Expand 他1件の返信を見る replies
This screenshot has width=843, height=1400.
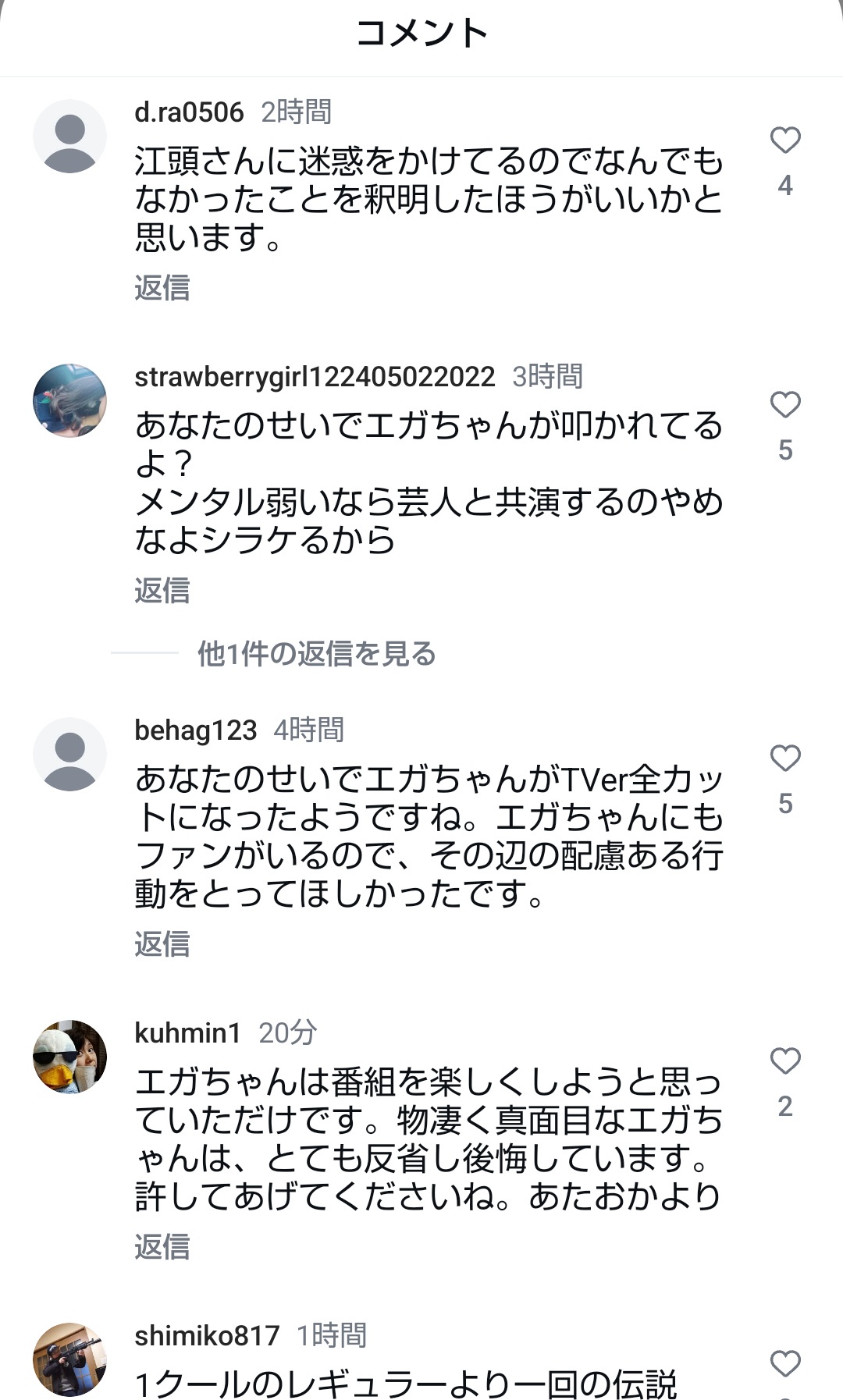(316, 654)
